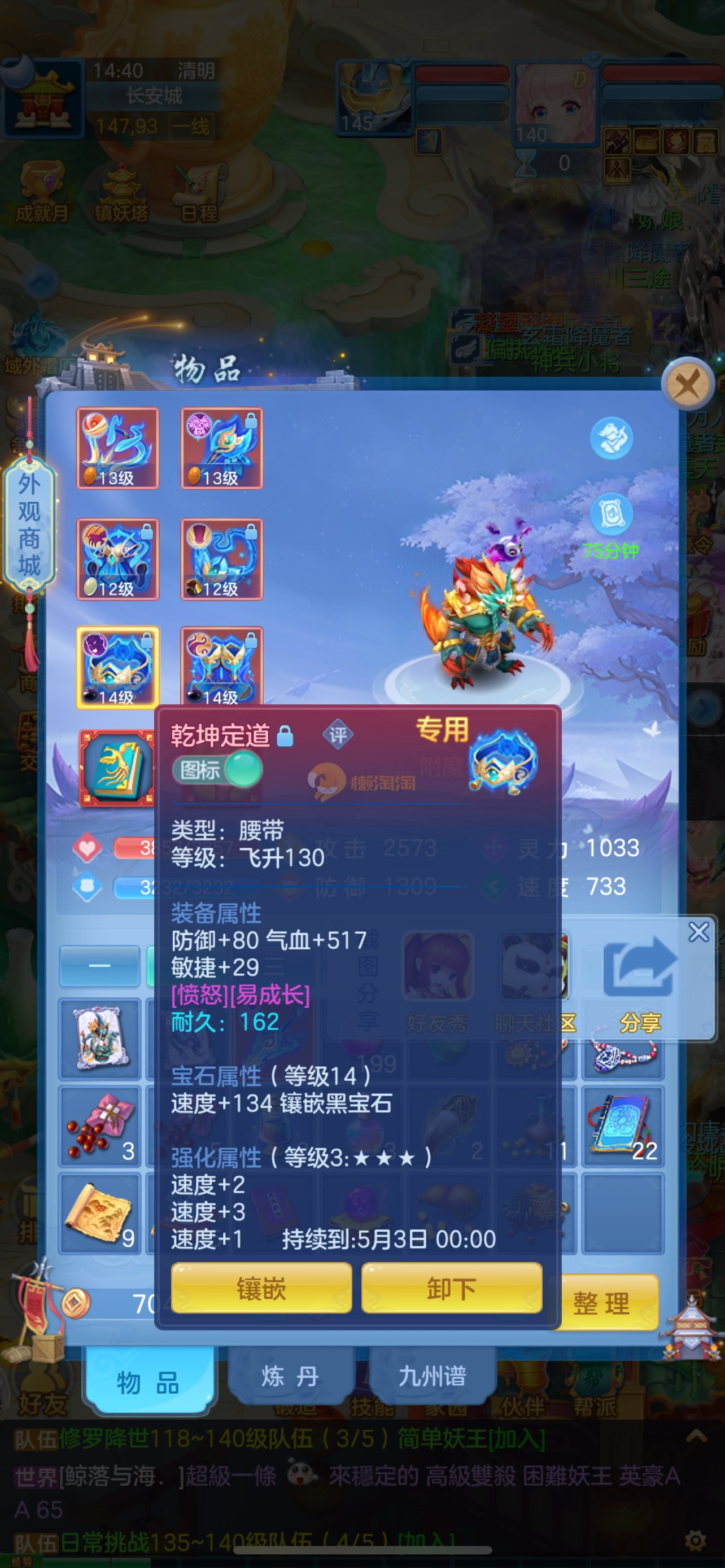Tap 整理 to sort the inventory
Screen dimensions: 725x1568
[601, 1303]
